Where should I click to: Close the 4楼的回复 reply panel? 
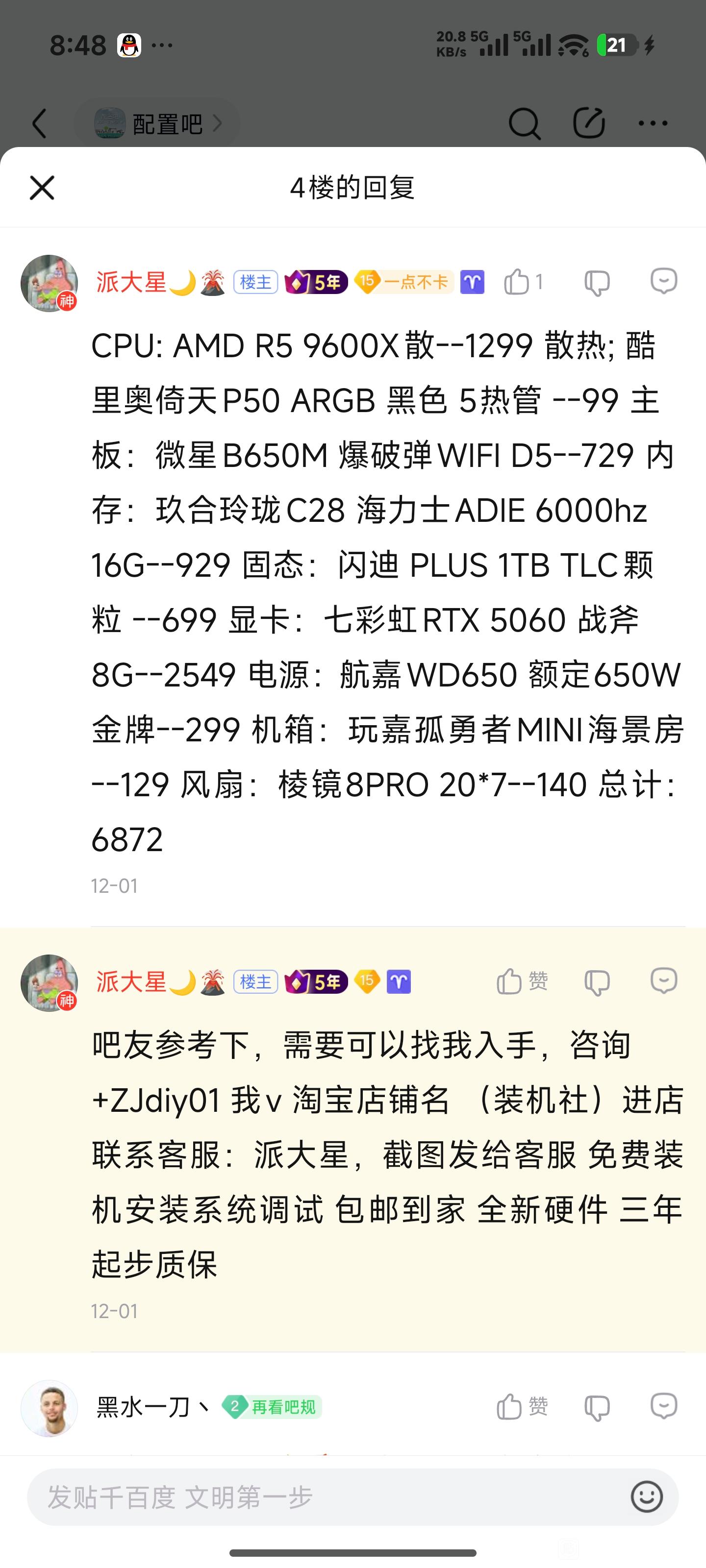pyautogui.click(x=42, y=188)
